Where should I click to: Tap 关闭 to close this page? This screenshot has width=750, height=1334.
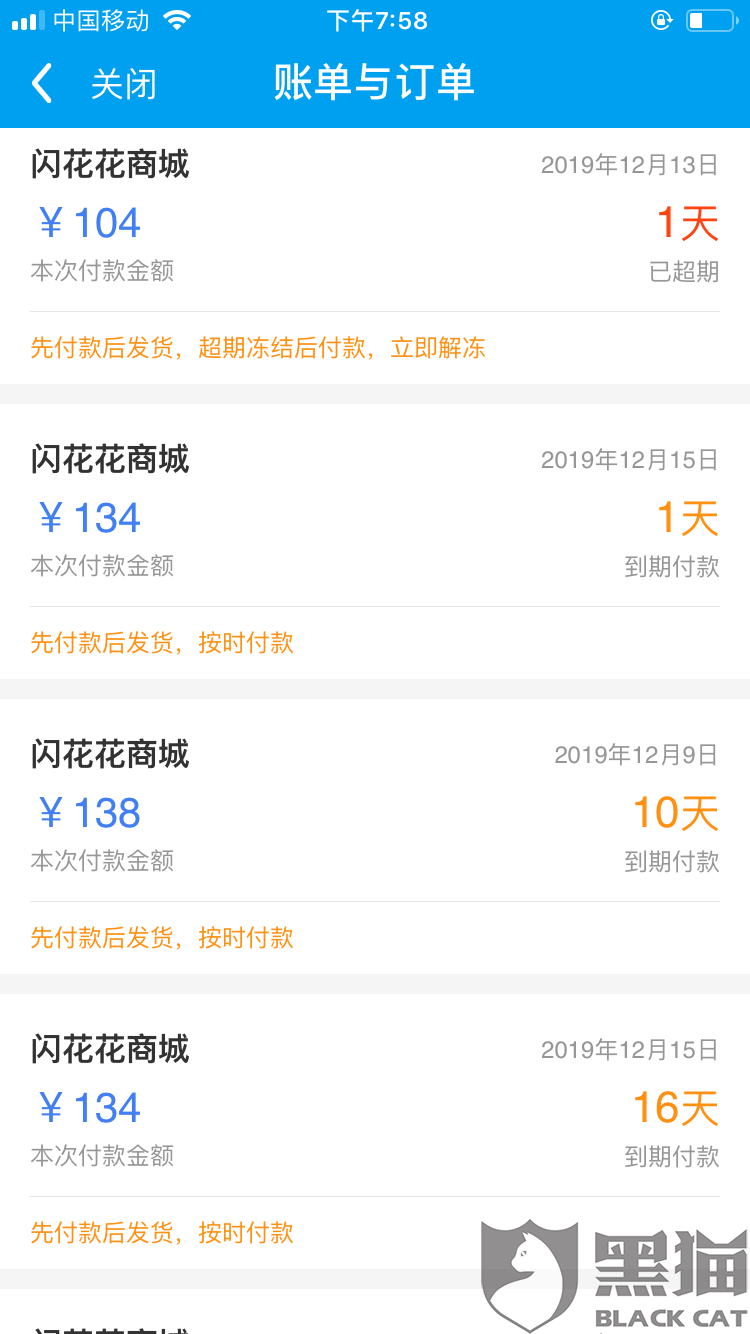coord(123,85)
